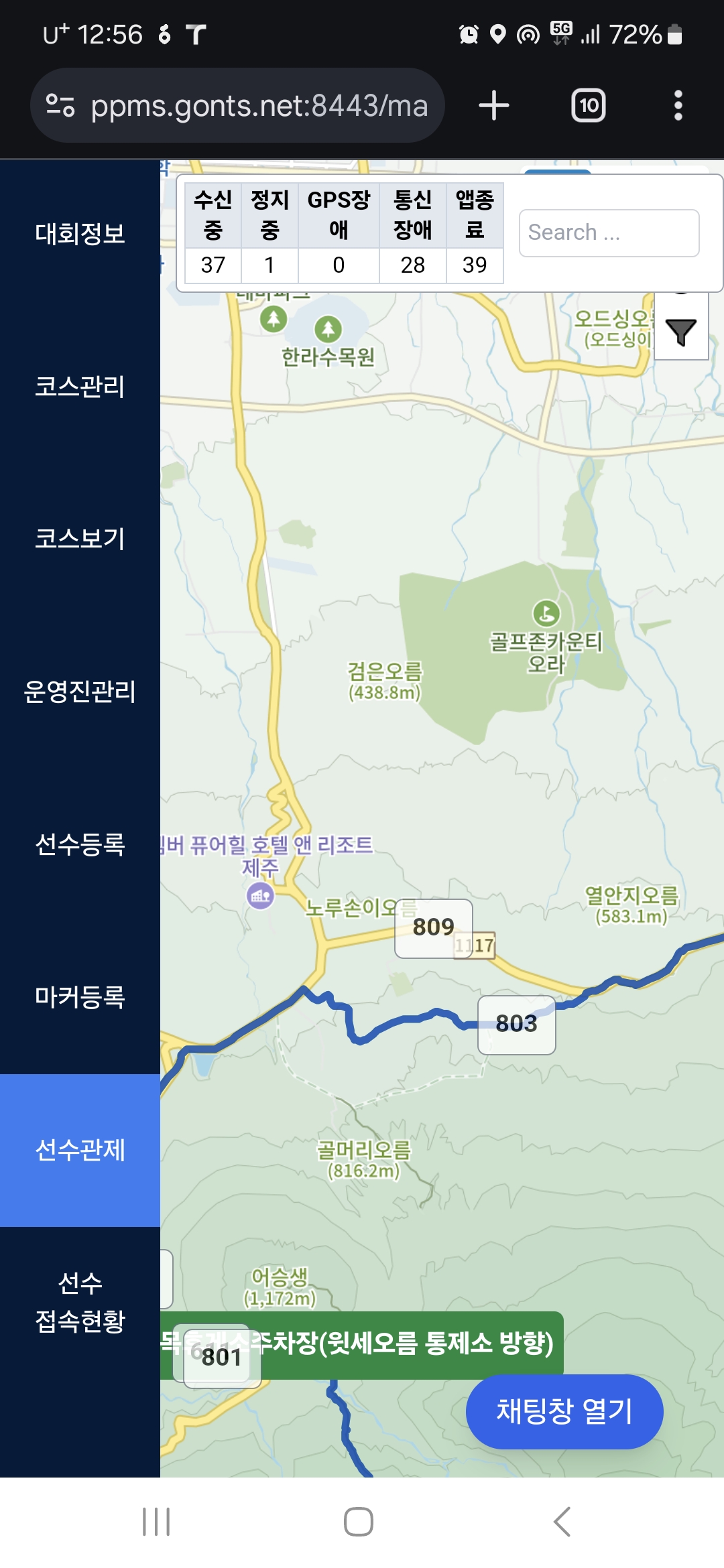The width and height of the screenshot is (724, 1568).
Task: Tap 채팅창 열기 button
Action: click(564, 1411)
